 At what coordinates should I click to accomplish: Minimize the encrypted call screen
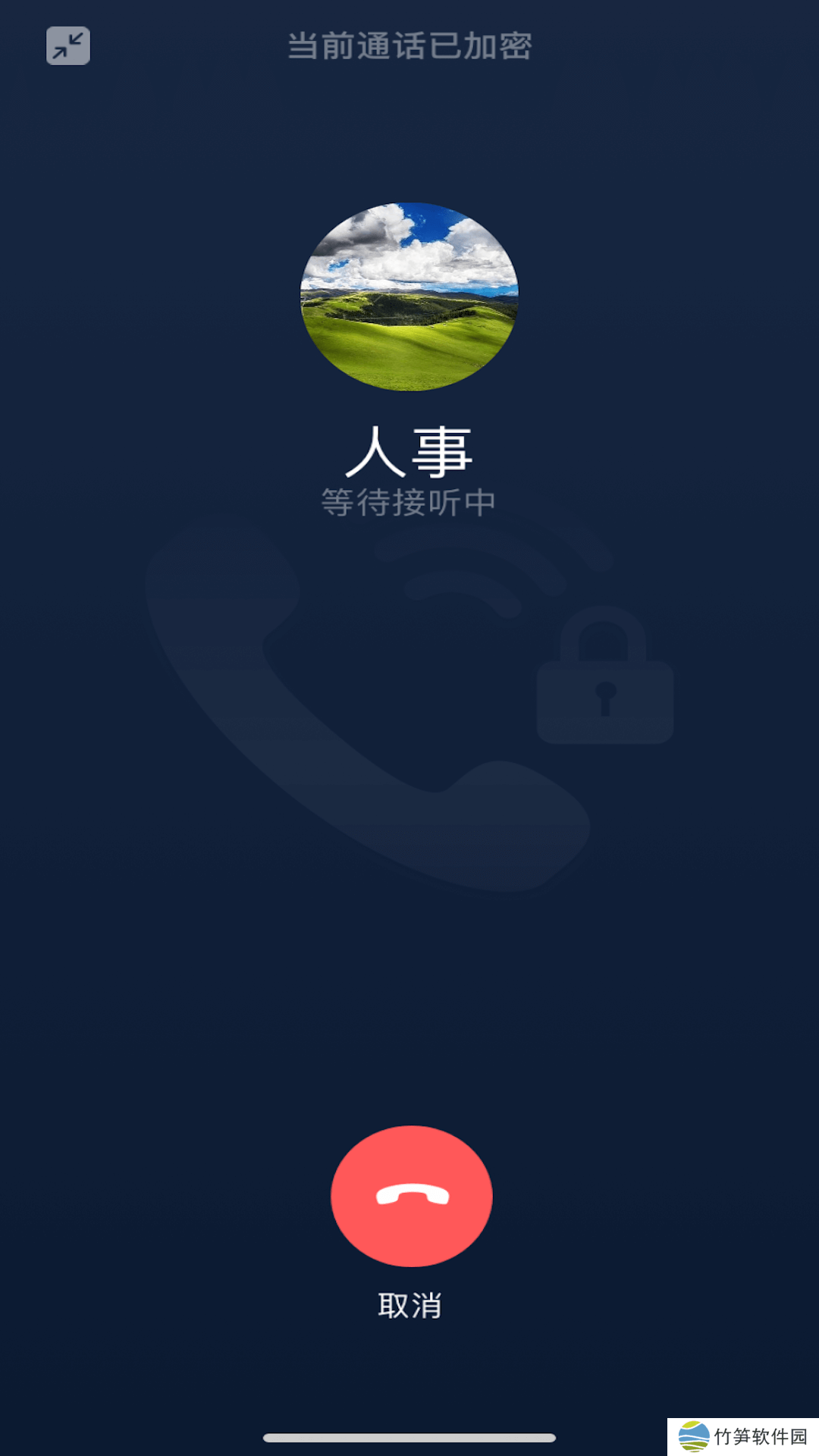(x=68, y=46)
